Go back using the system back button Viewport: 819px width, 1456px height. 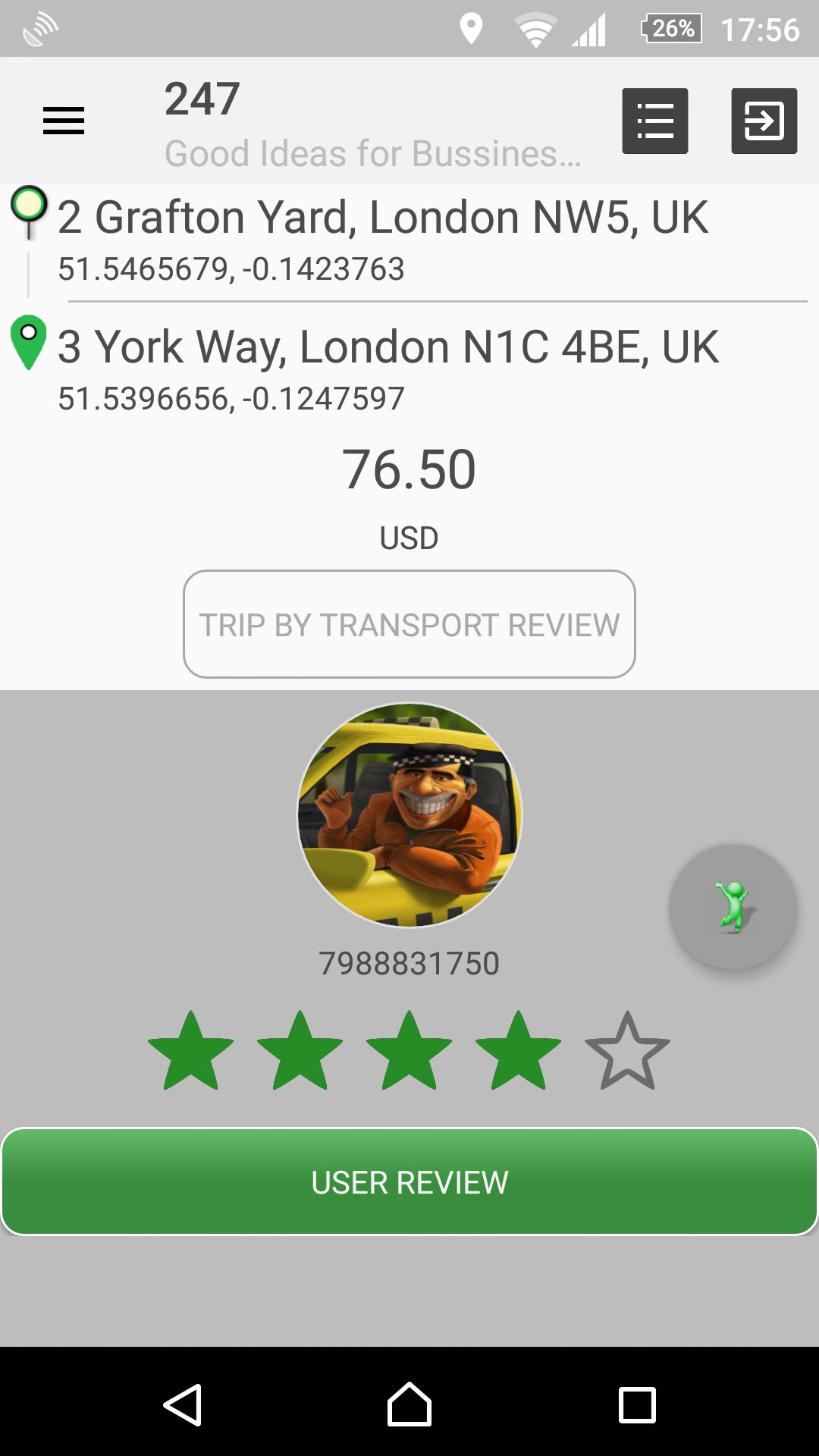tap(183, 1404)
